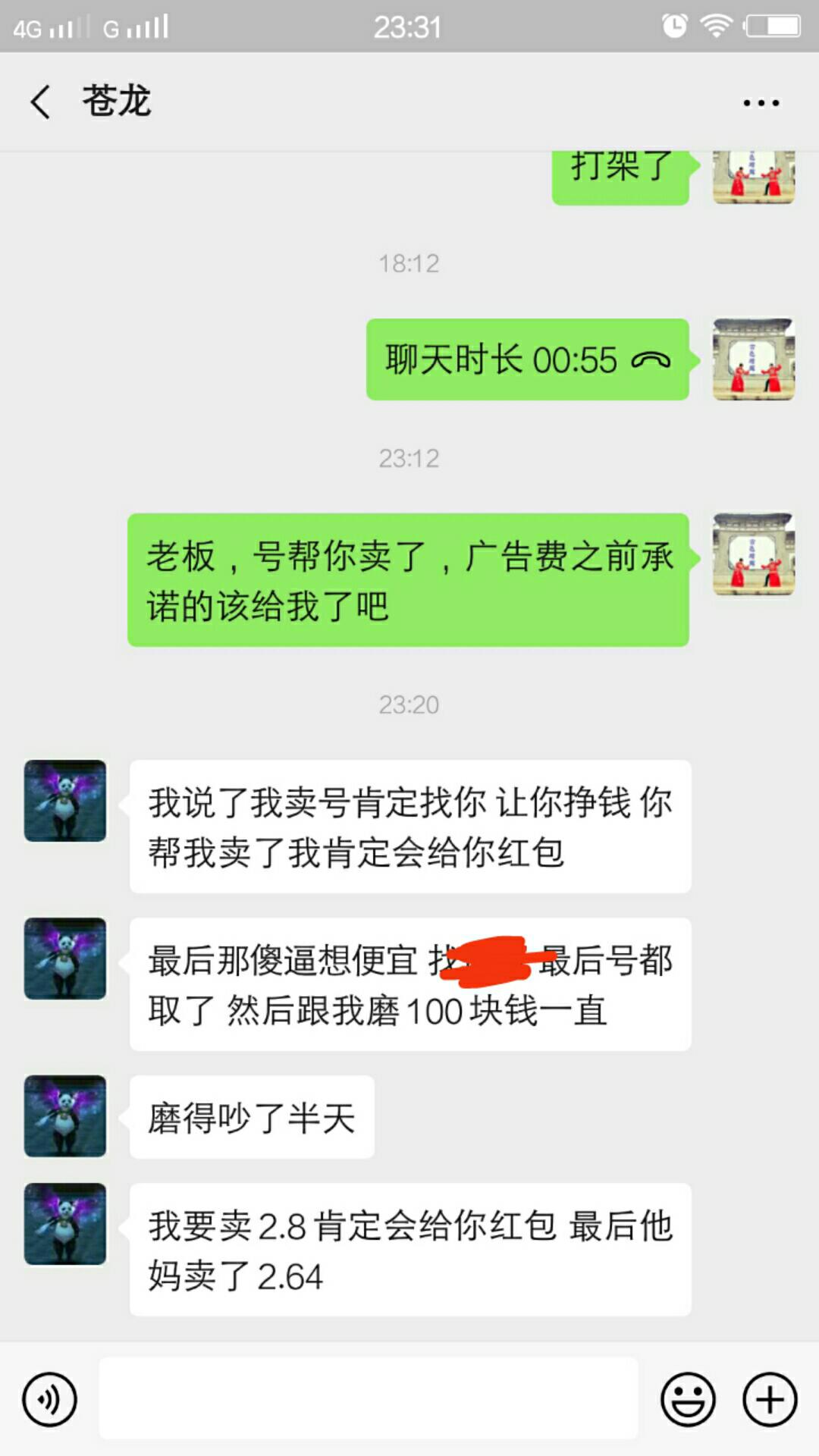Go back from the 苍龙 chat
The width and height of the screenshot is (819, 1456).
[41, 102]
